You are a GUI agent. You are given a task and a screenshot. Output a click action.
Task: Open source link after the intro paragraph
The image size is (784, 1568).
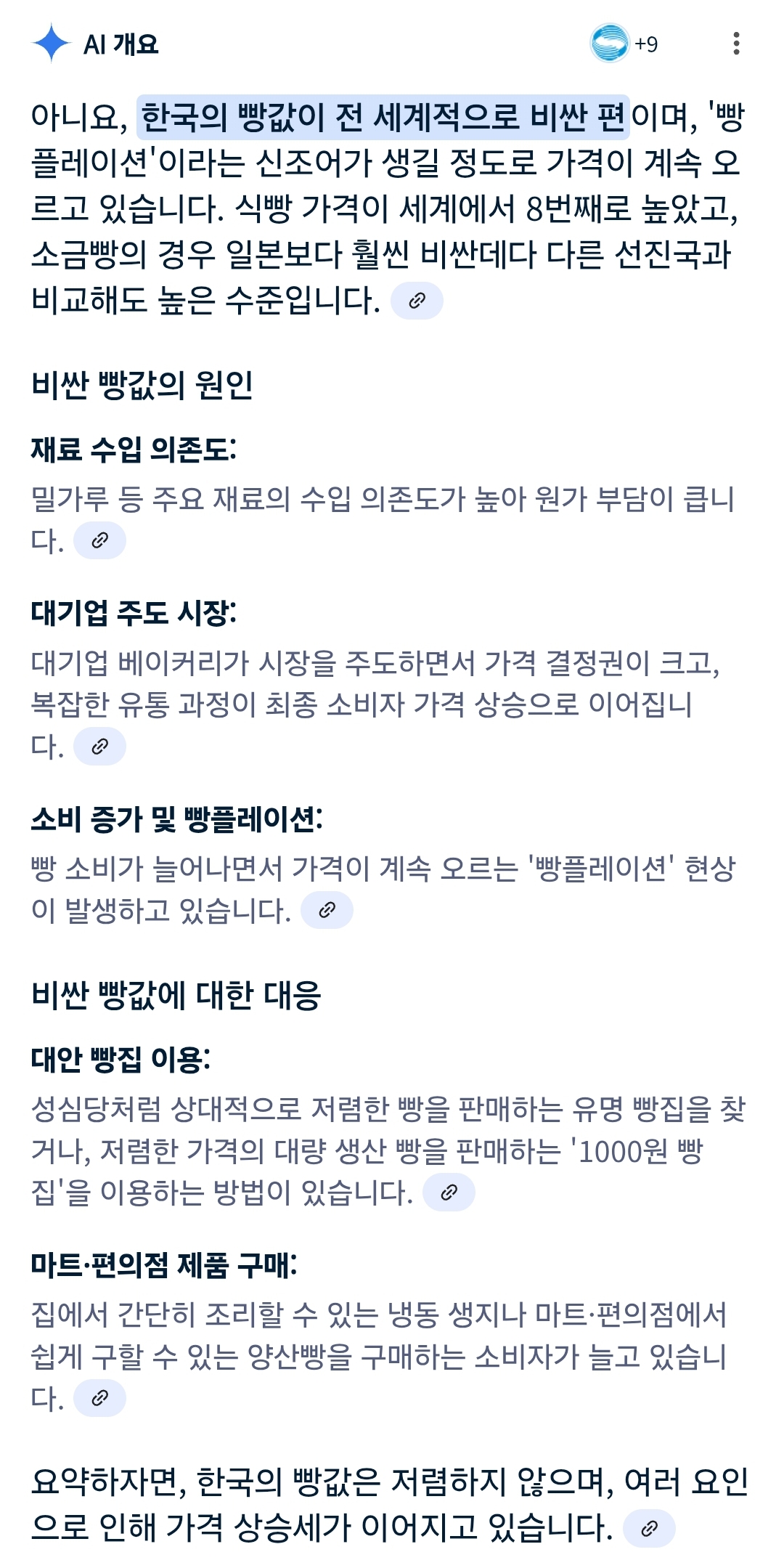[417, 301]
